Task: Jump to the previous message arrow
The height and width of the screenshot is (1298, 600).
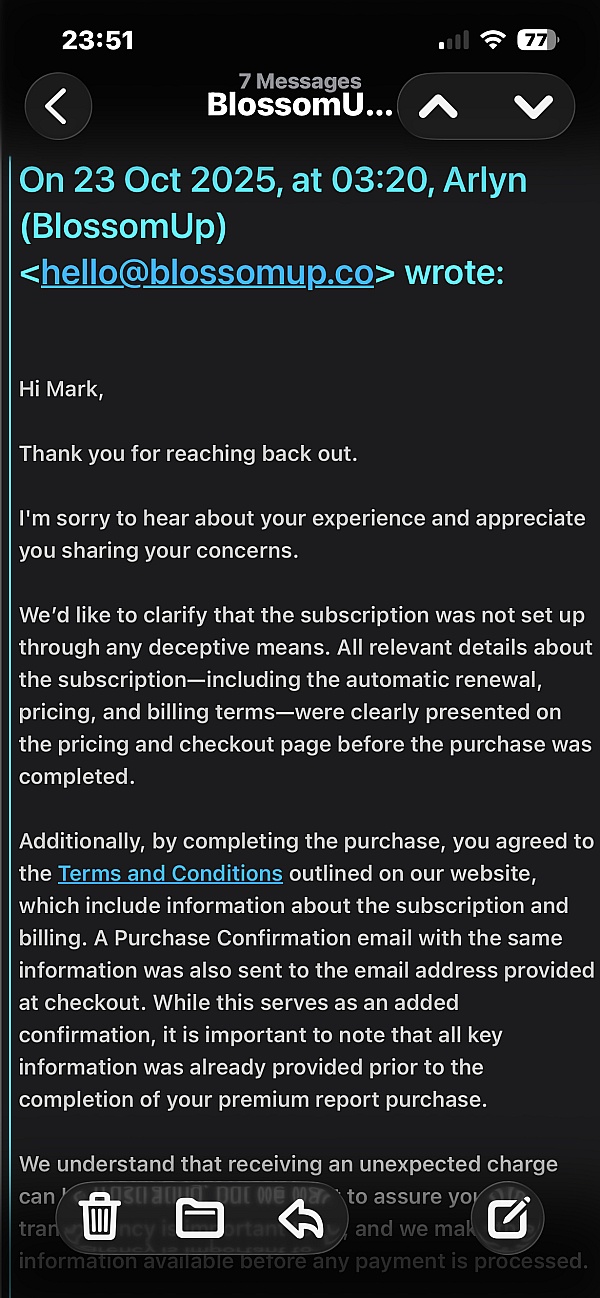Action: click(x=438, y=106)
